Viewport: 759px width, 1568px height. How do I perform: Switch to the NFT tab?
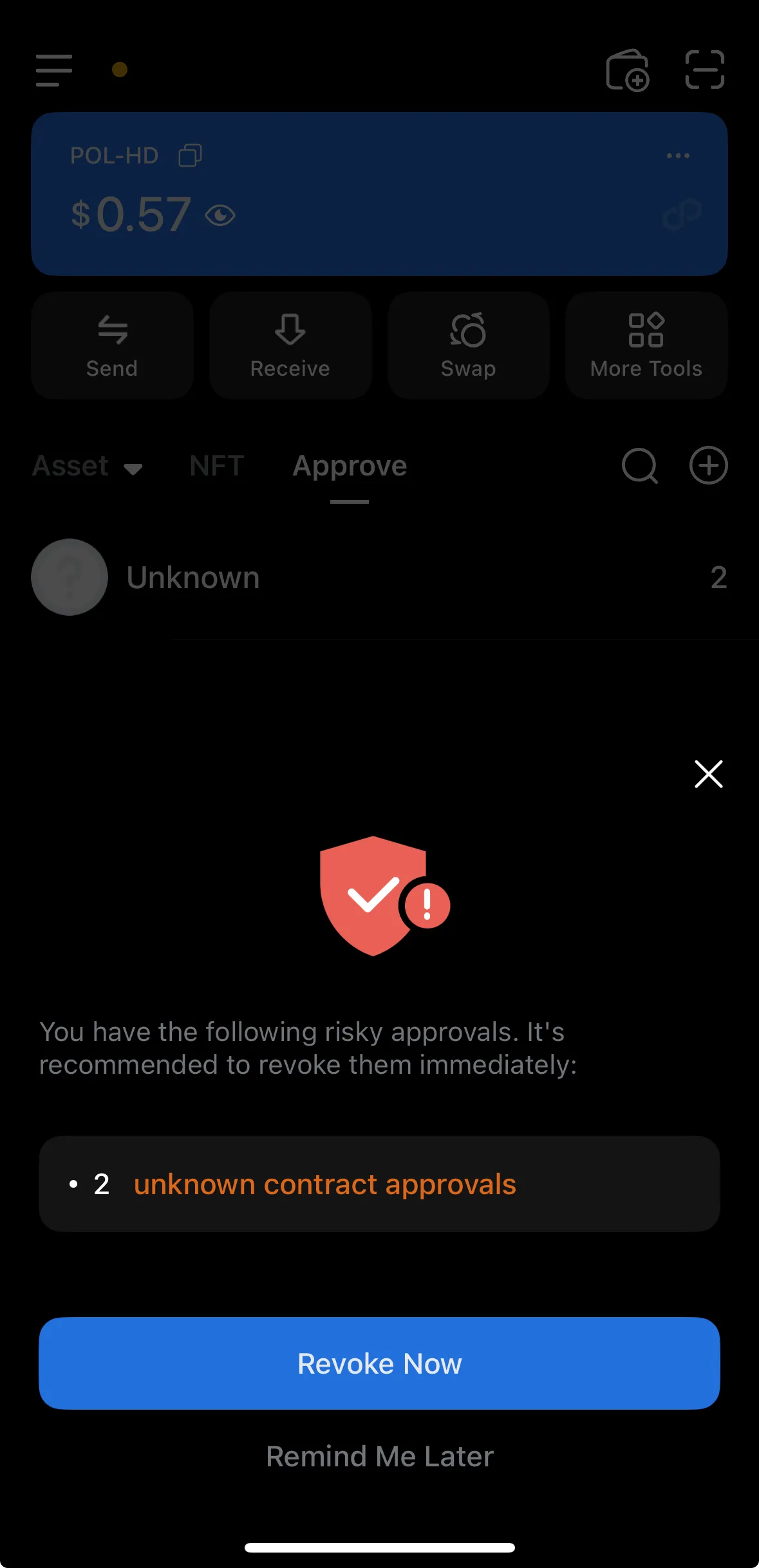pyautogui.click(x=216, y=466)
